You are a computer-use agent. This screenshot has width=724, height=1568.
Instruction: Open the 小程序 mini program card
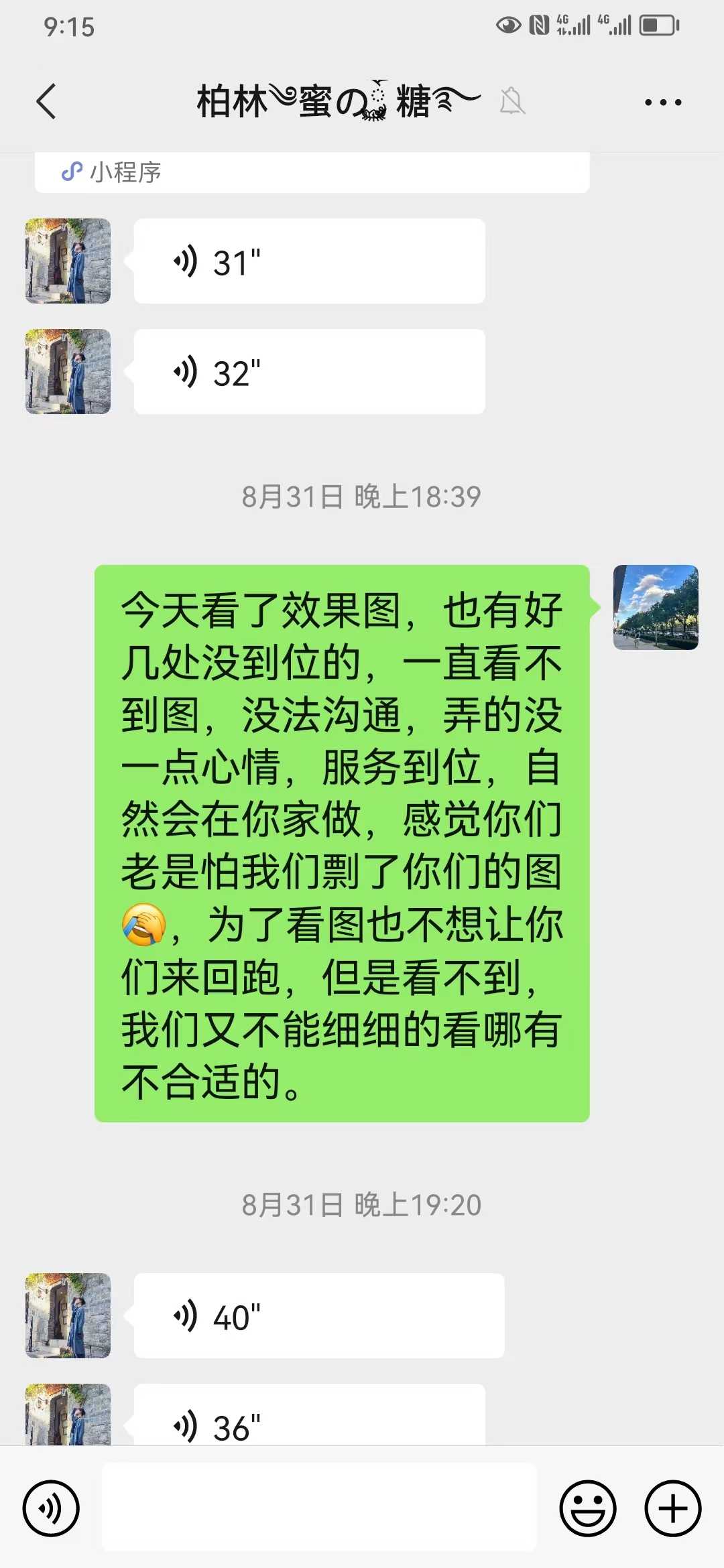pyautogui.click(x=312, y=173)
